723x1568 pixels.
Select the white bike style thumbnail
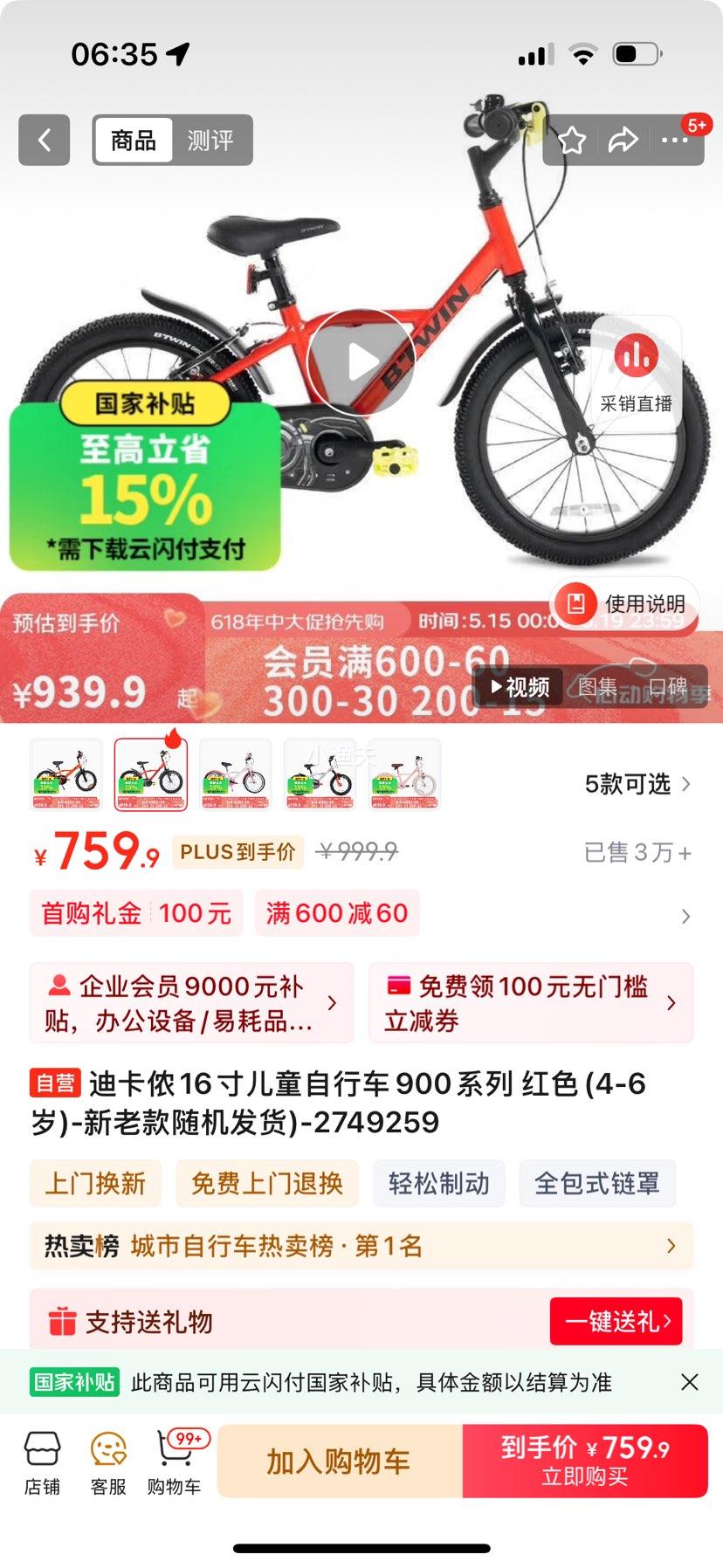236,774
